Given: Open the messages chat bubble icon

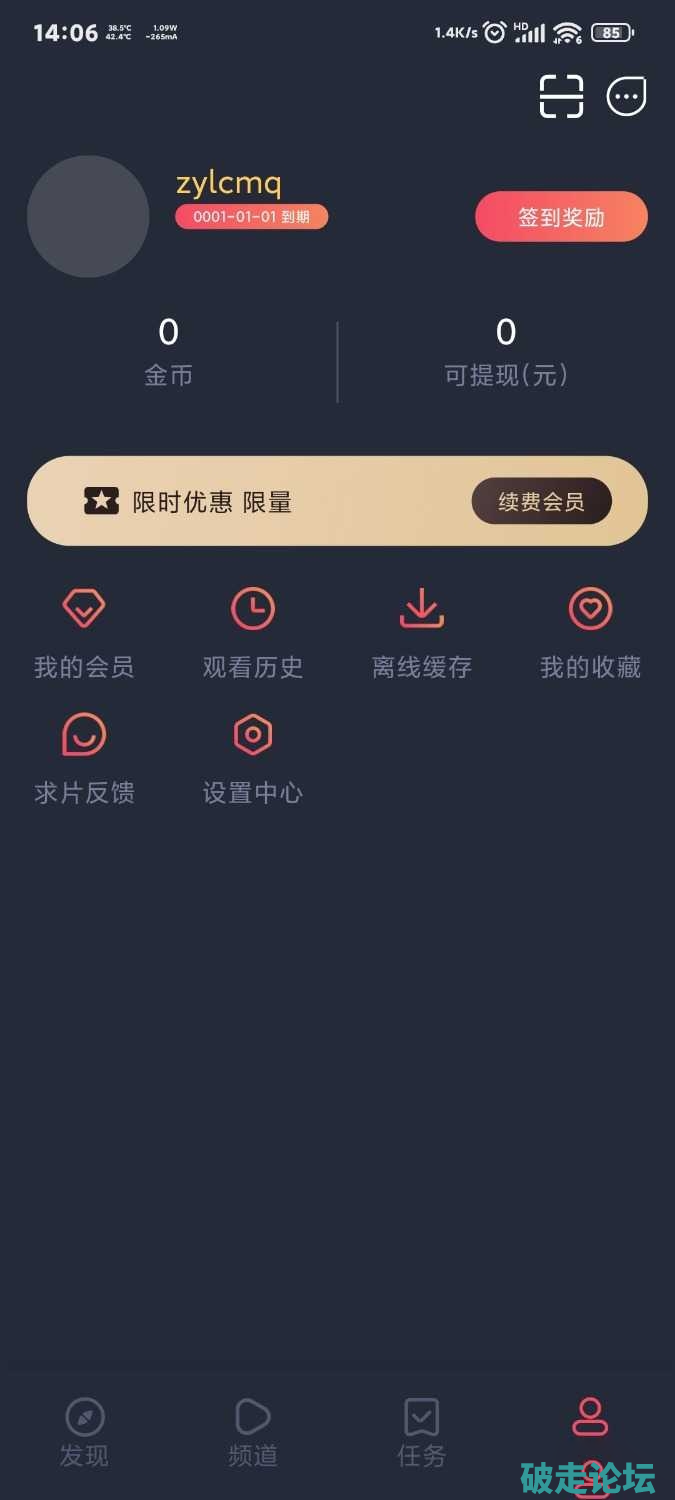Looking at the screenshot, I should click(x=627, y=97).
